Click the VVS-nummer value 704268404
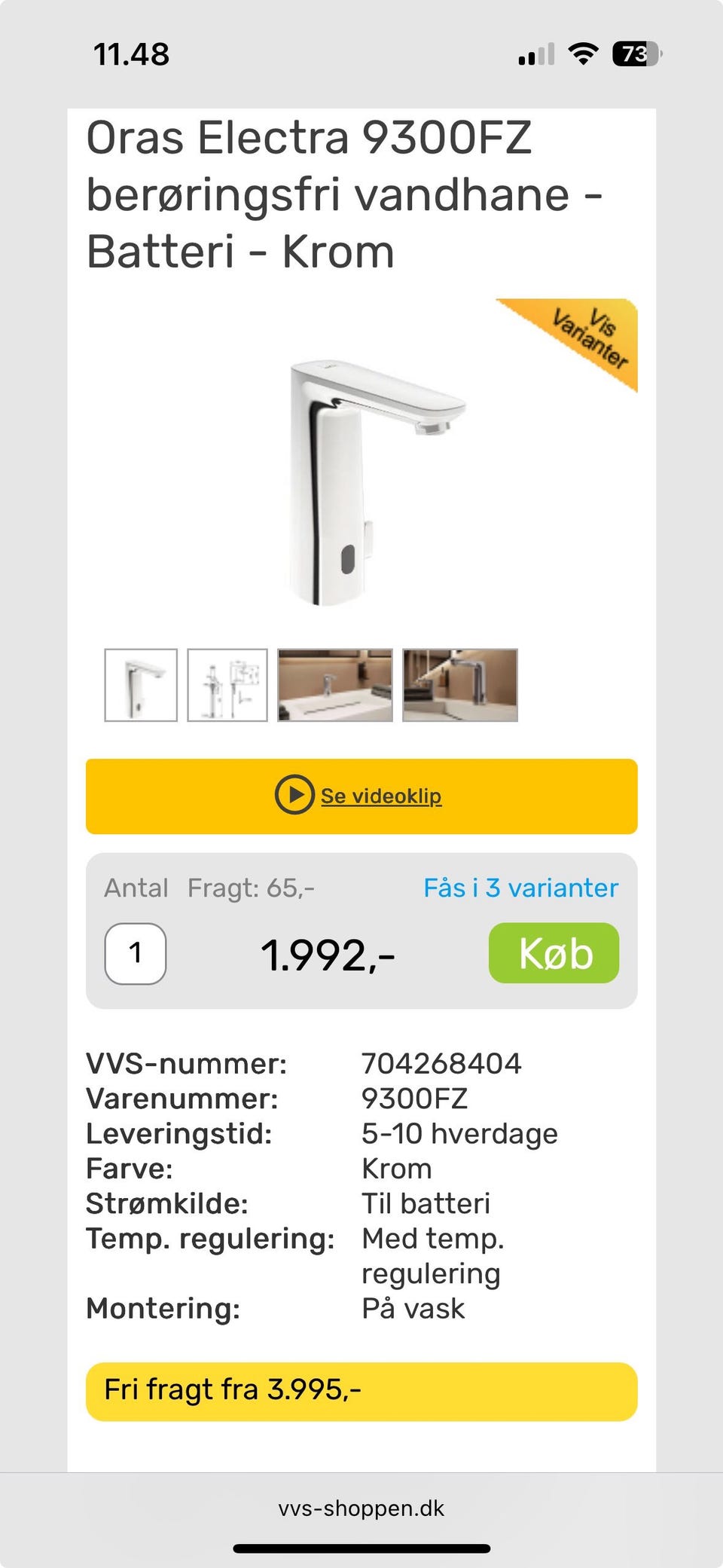 click(x=441, y=1063)
